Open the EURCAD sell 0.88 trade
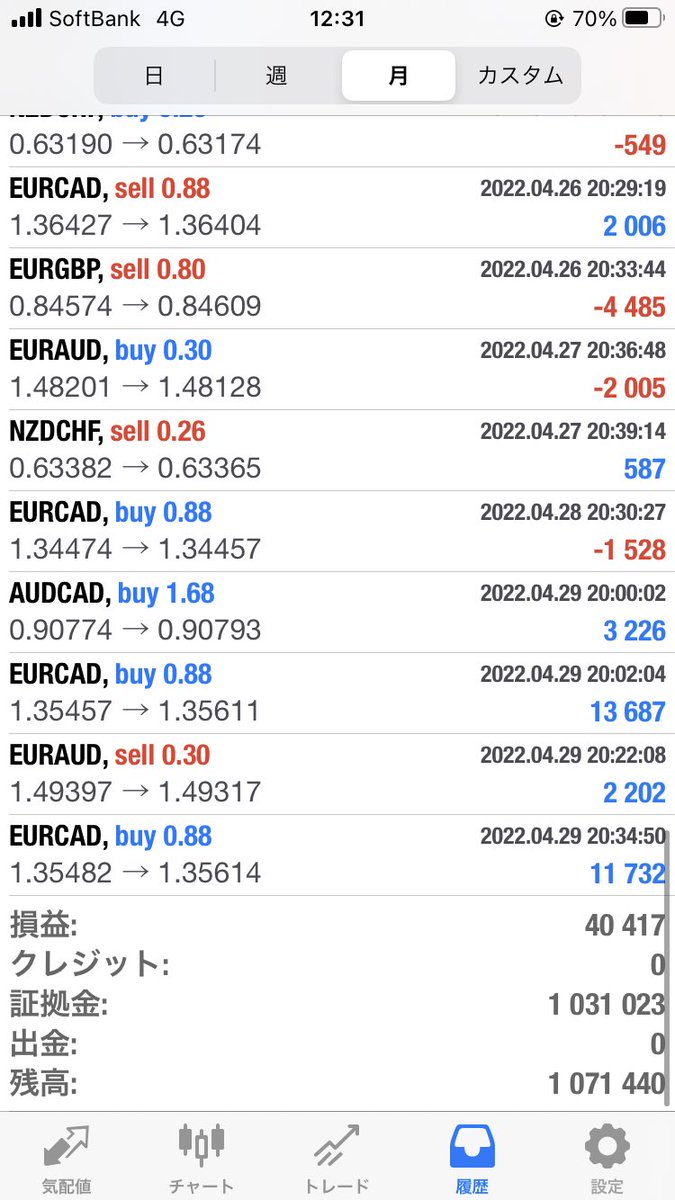Image resolution: width=675 pixels, height=1200 pixels. pyautogui.click(x=337, y=207)
